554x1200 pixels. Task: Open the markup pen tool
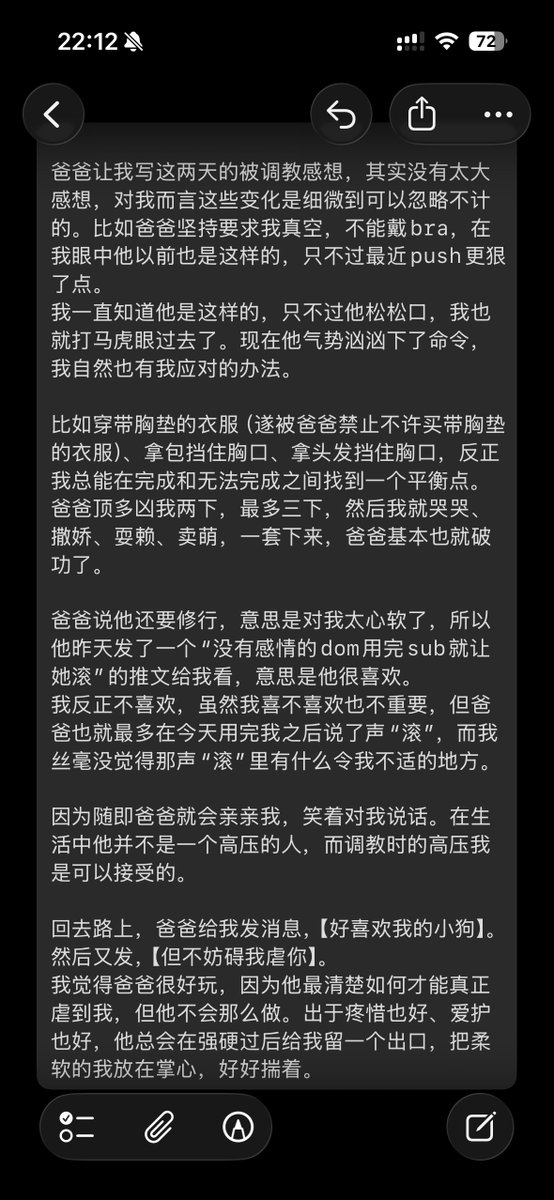point(238,1128)
